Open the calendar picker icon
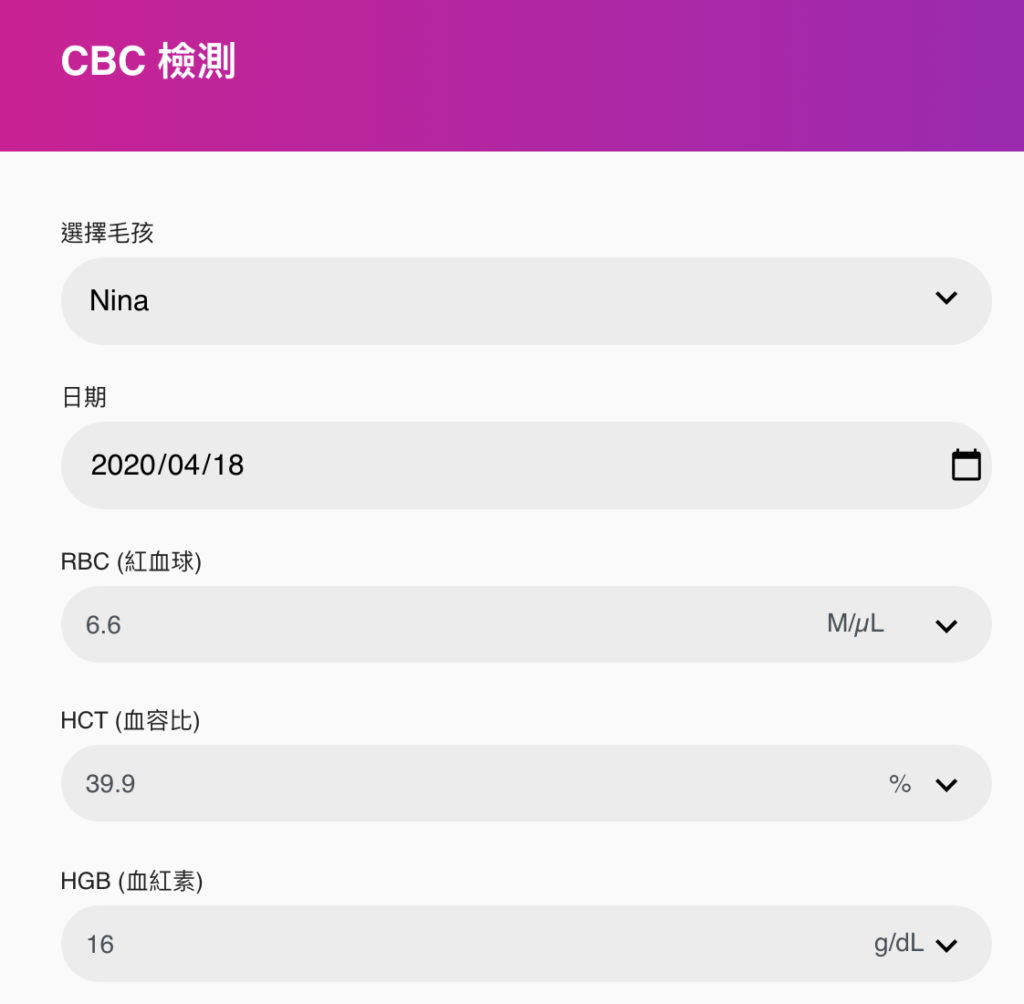Image resolution: width=1024 pixels, height=1004 pixels. point(965,465)
